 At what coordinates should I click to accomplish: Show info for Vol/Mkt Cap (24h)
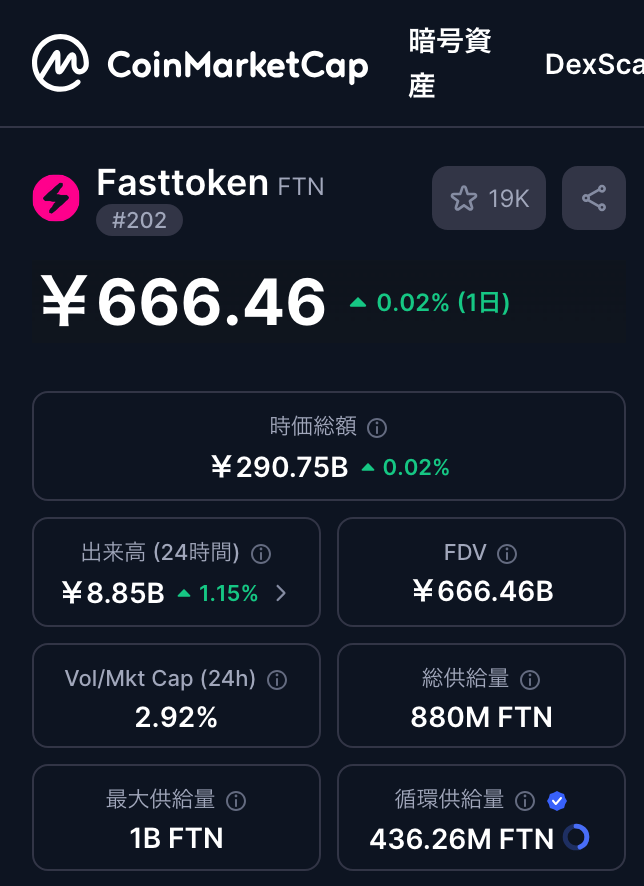(277, 680)
